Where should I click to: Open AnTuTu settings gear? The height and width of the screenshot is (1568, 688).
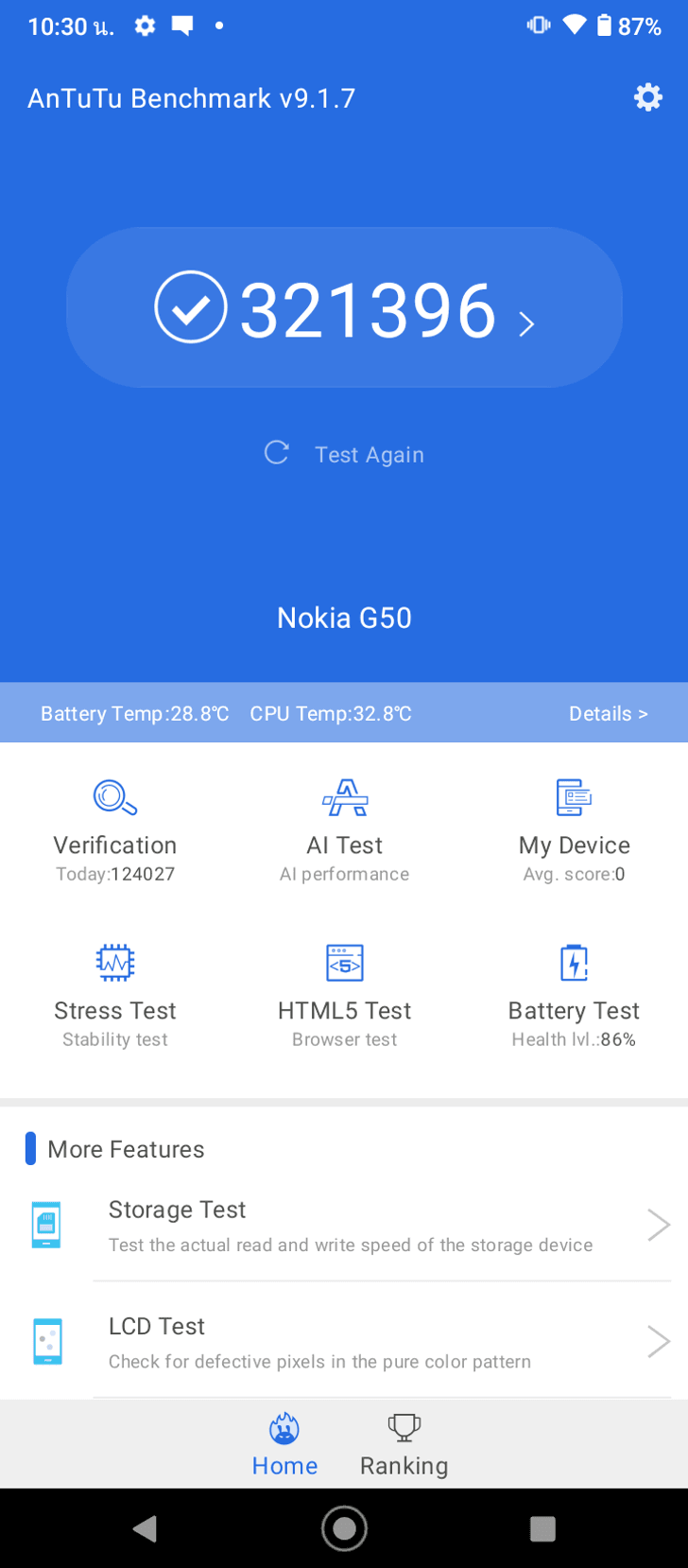647,97
